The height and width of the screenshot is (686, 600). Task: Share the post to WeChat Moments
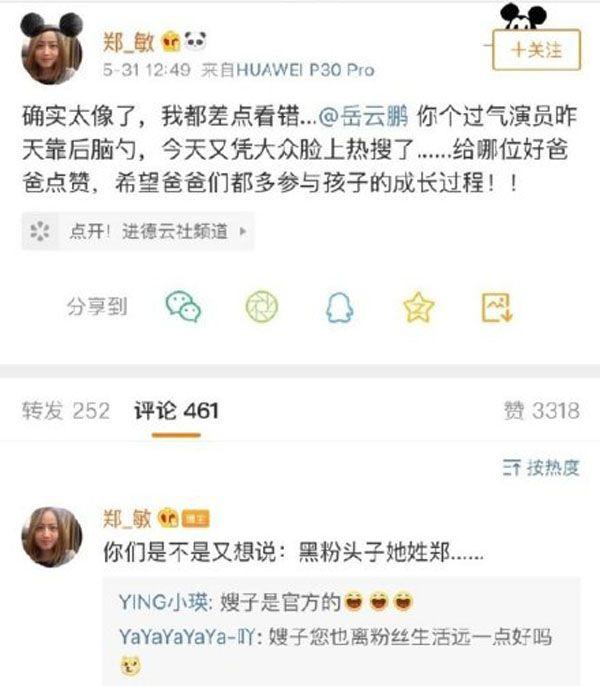pyautogui.click(x=262, y=307)
